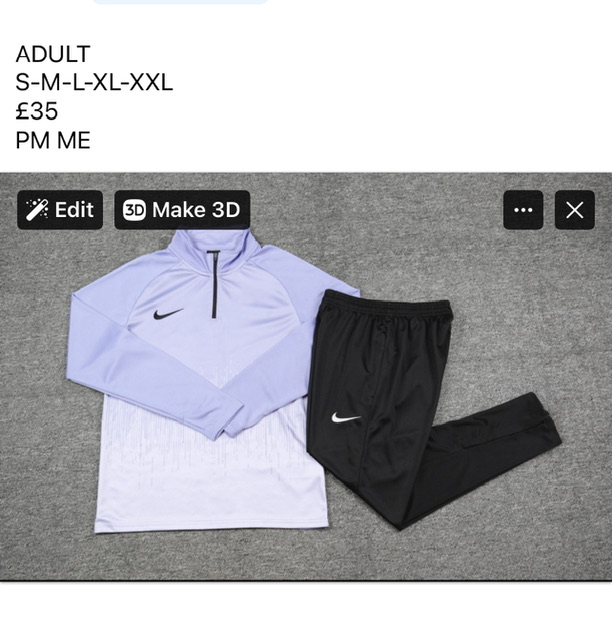Remove the attached photo with the X

point(575,210)
